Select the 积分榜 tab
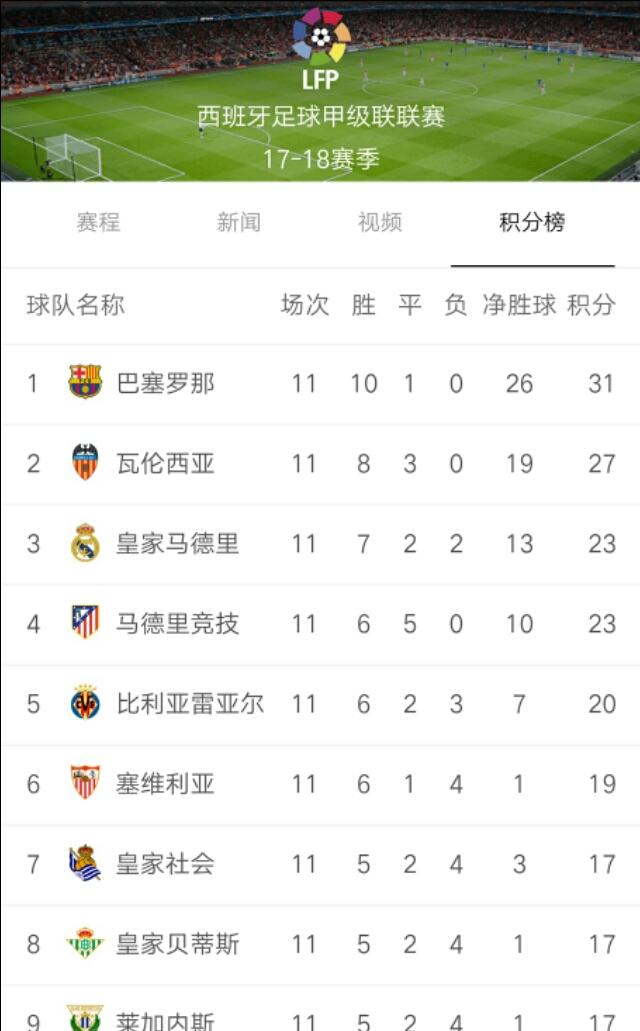640x1031 pixels. [532, 222]
